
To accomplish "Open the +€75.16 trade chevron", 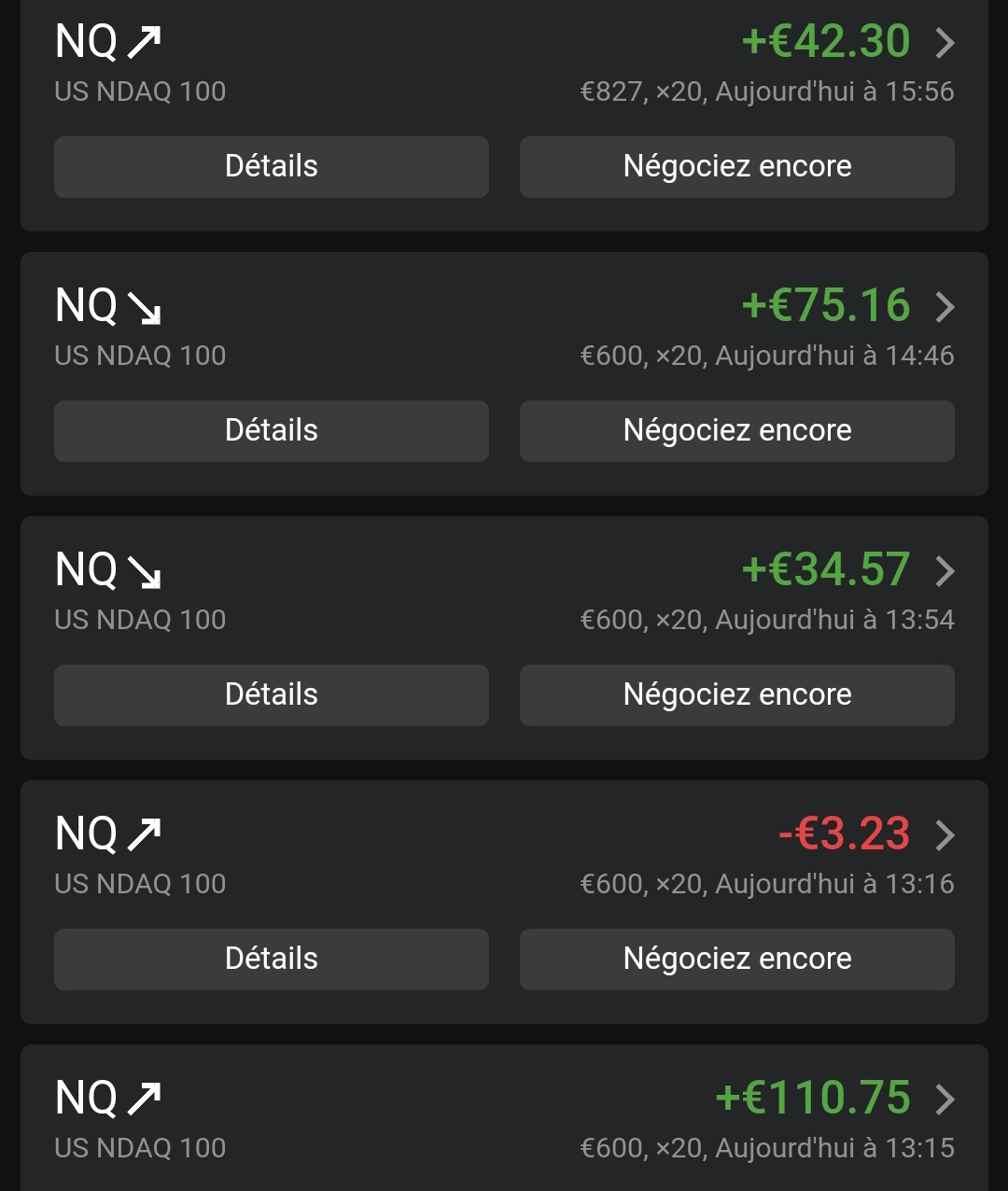I will click(x=945, y=306).
